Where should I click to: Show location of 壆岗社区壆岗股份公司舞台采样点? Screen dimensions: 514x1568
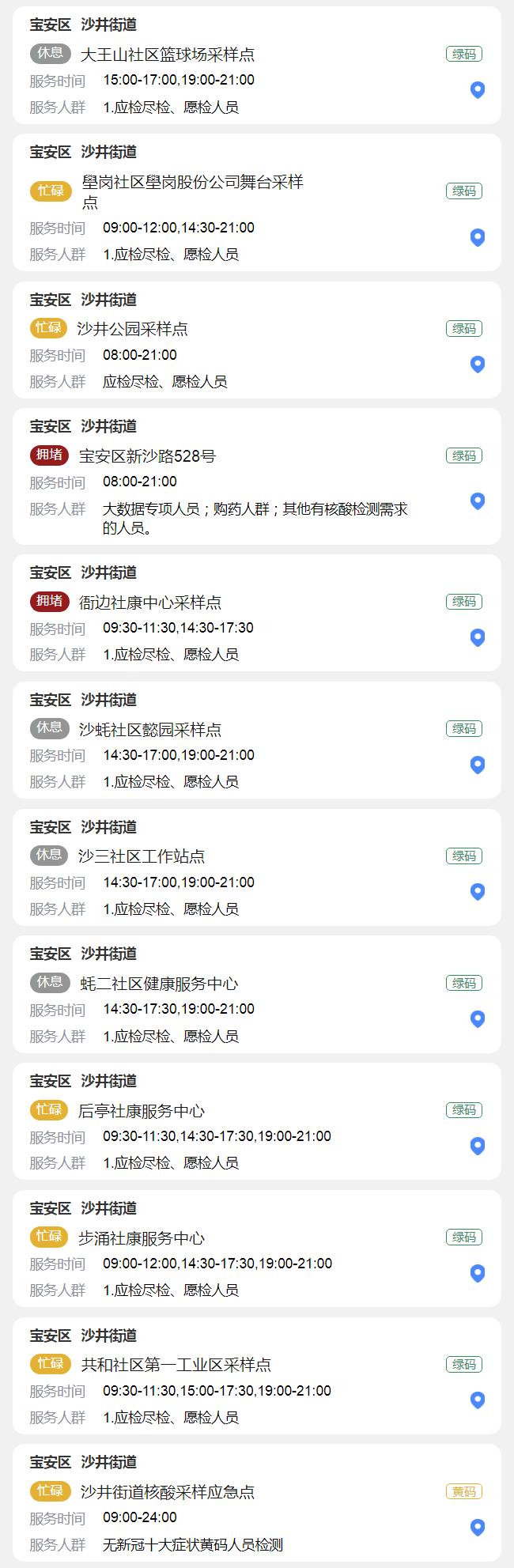(x=477, y=237)
